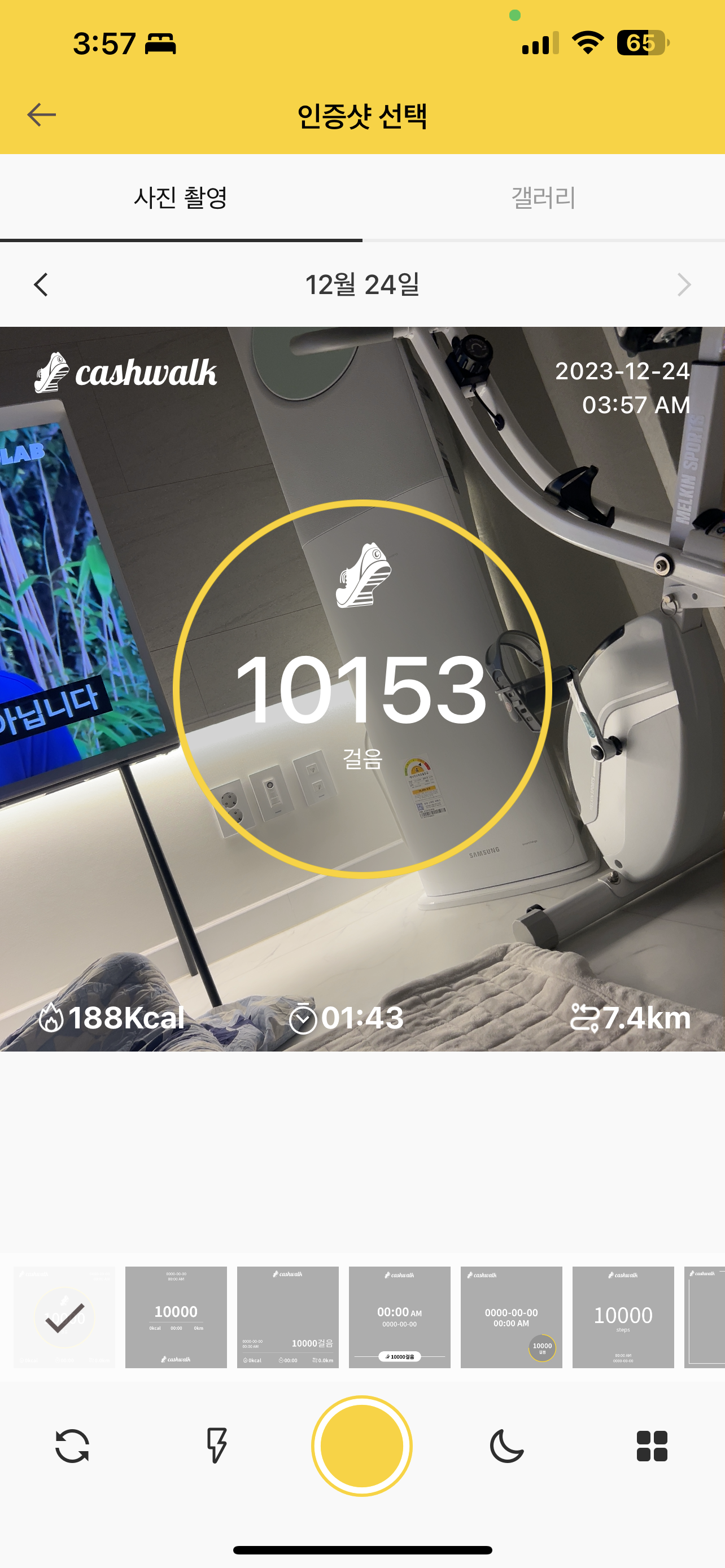The height and width of the screenshot is (1568, 725).
Task: Go back using the header arrow
Action: (41, 115)
